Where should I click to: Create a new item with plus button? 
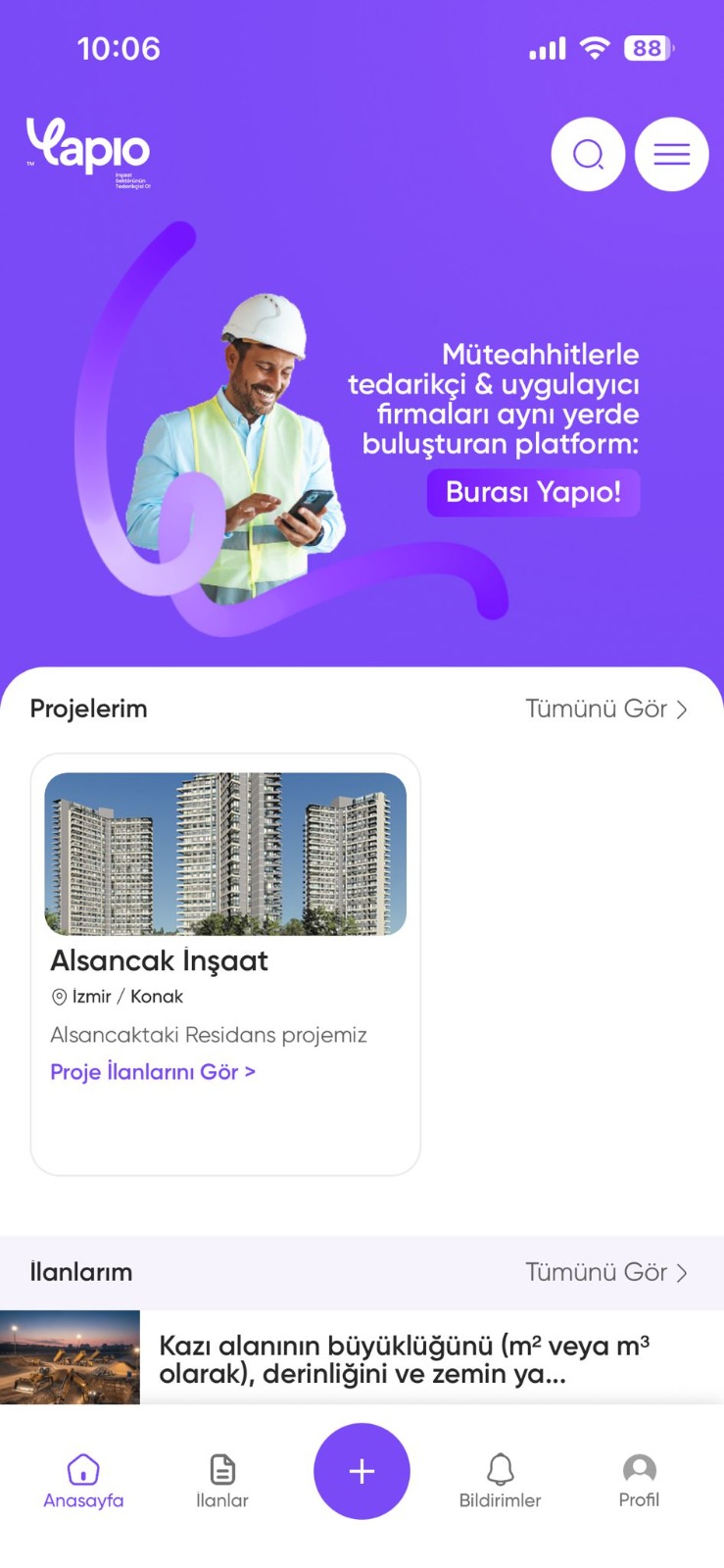362,1471
